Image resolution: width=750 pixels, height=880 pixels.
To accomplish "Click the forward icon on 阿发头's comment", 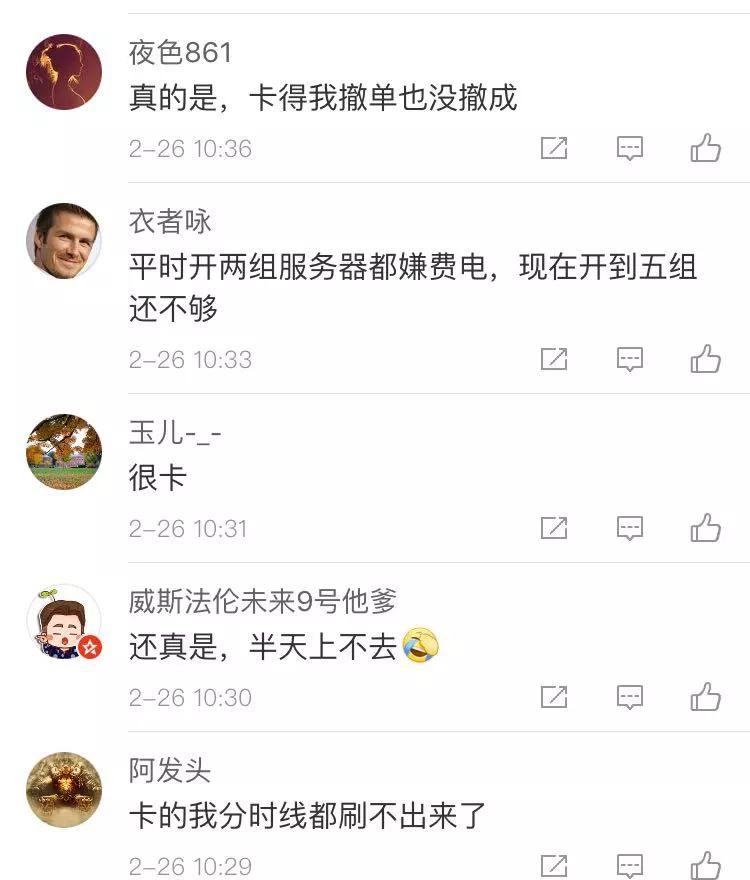I will (x=554, y=864).
